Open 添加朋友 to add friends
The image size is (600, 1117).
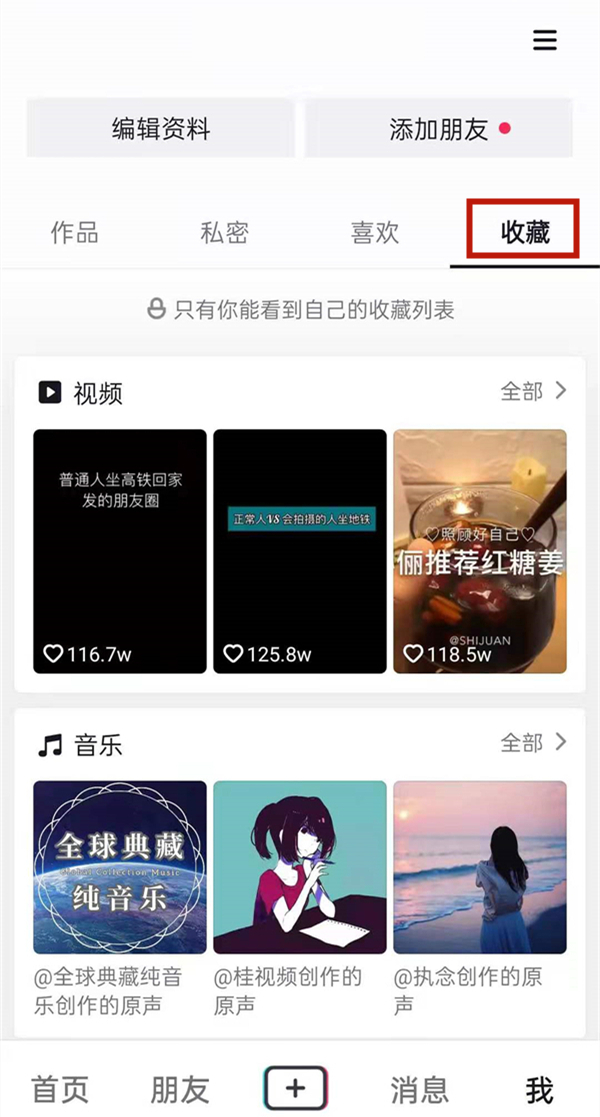pos(439,128)
